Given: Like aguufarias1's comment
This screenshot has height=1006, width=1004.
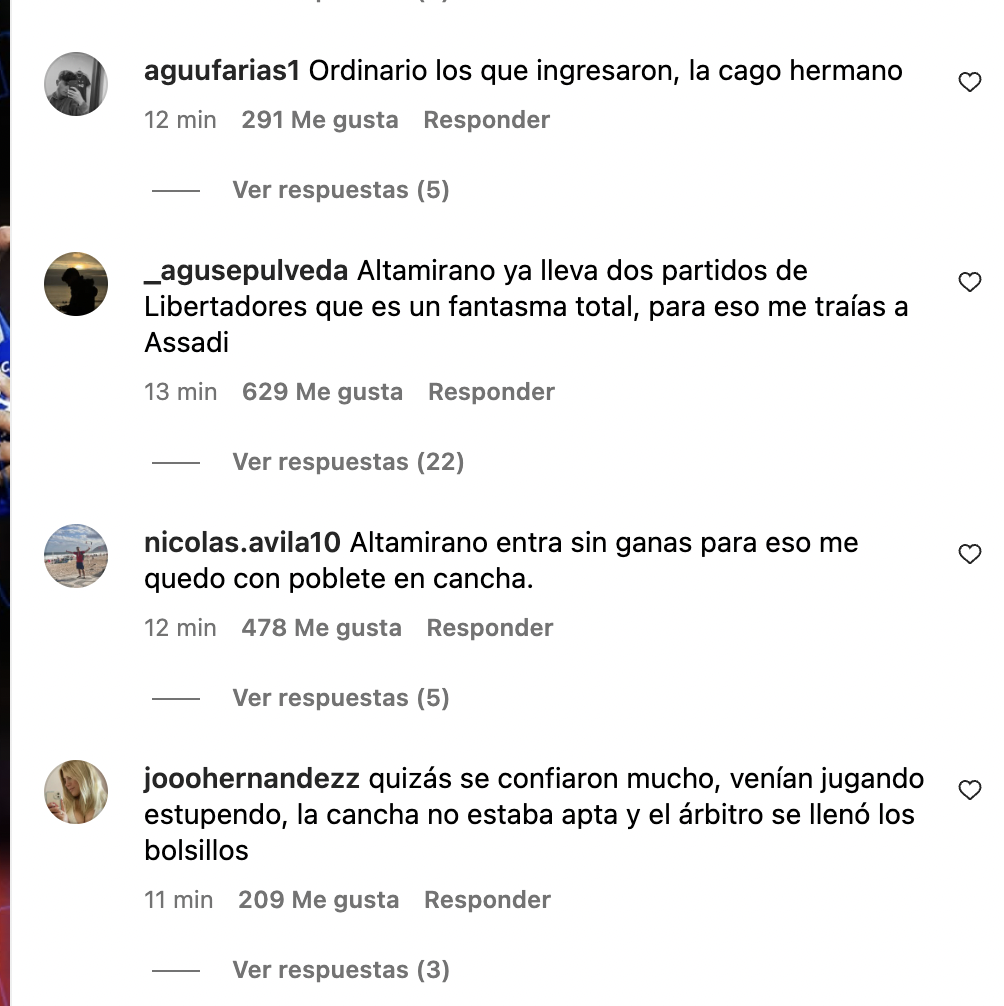Looking at the screenshot, I should pos(970,83).
